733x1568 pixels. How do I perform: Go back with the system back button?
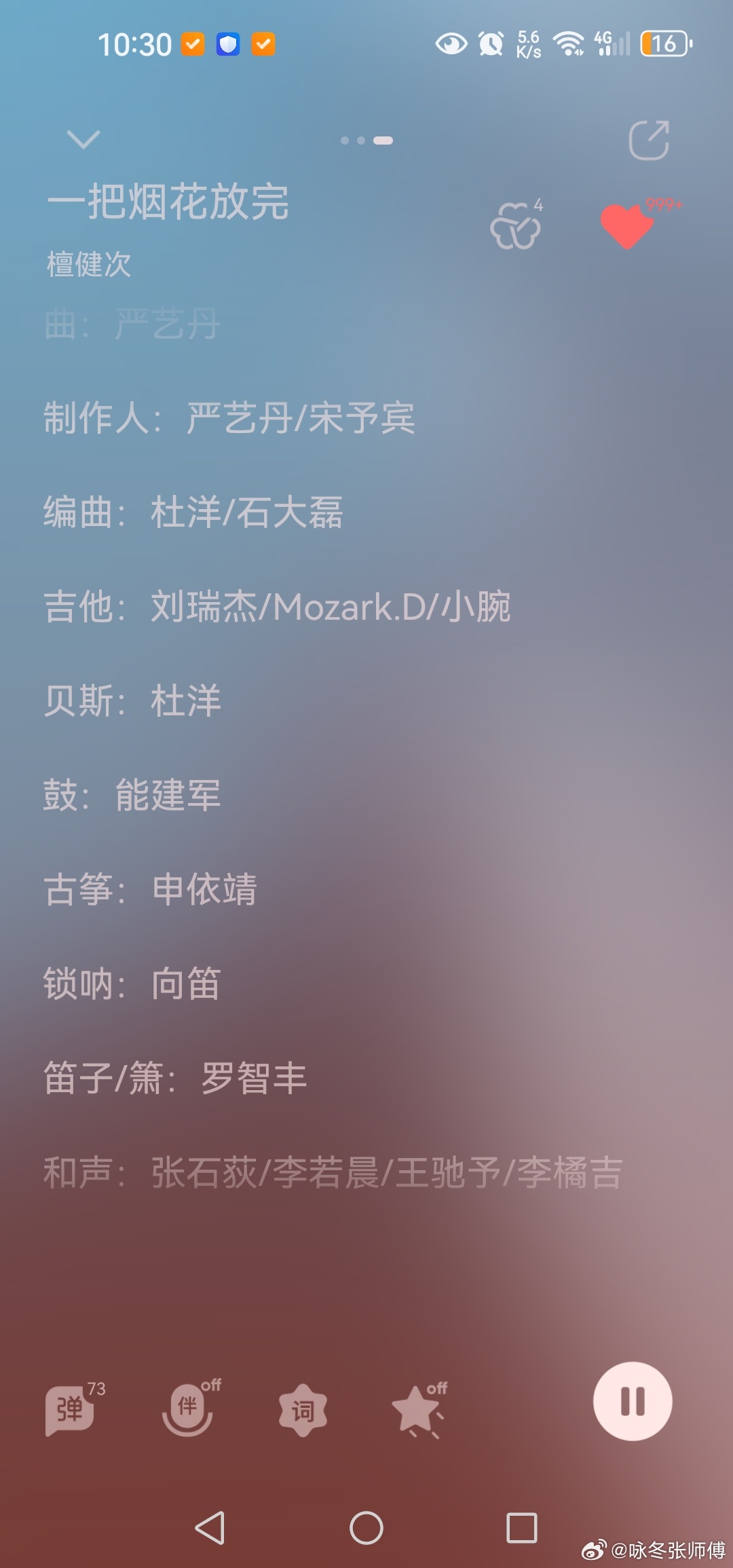pos(210,1527)
